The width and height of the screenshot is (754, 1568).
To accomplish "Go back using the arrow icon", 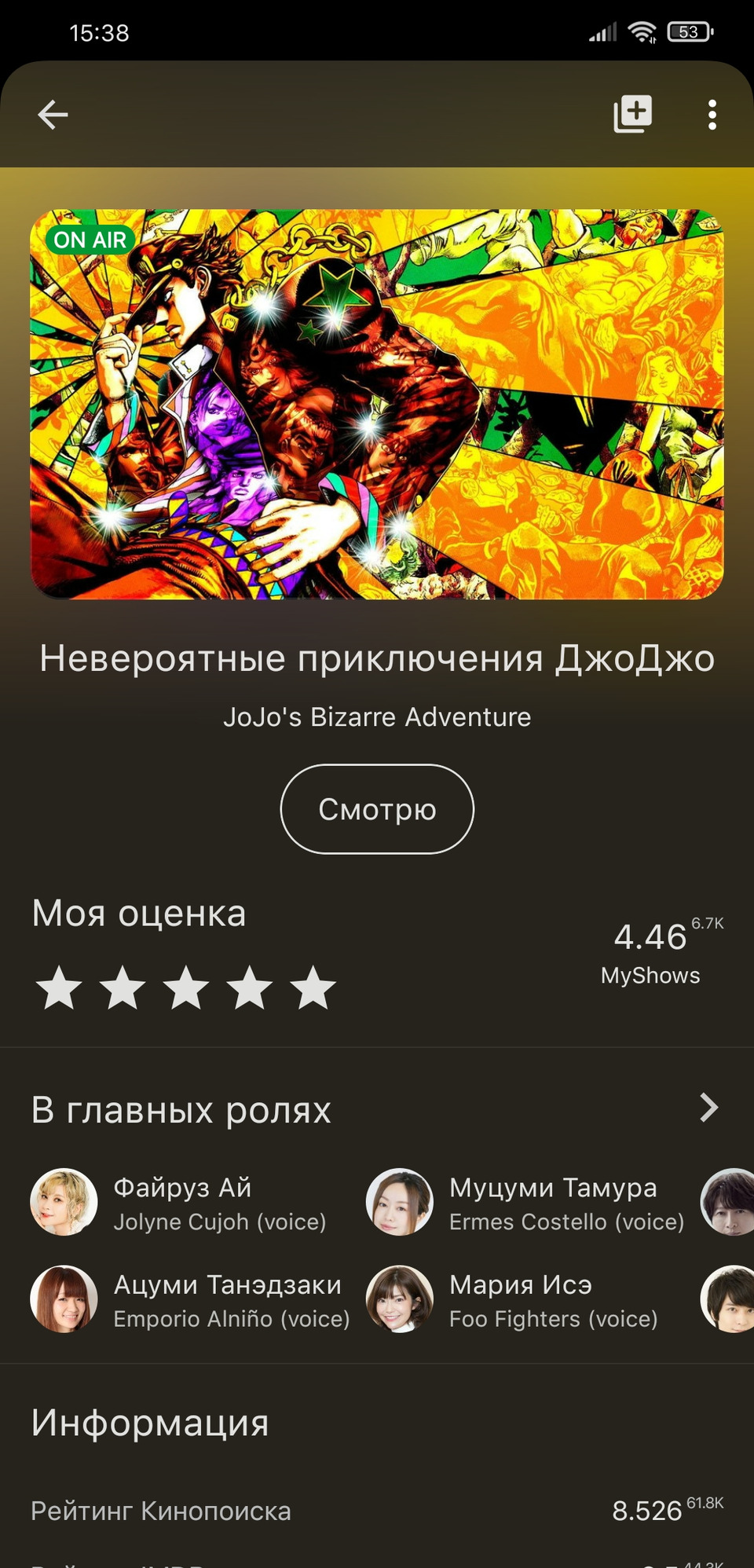I will click(x=53, y=115).
